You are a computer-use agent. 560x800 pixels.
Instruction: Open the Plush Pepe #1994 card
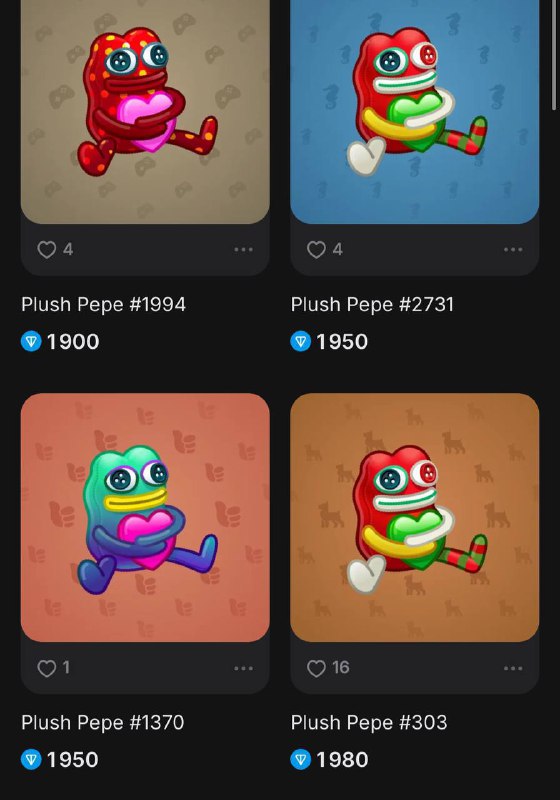[x=145, y=111]
